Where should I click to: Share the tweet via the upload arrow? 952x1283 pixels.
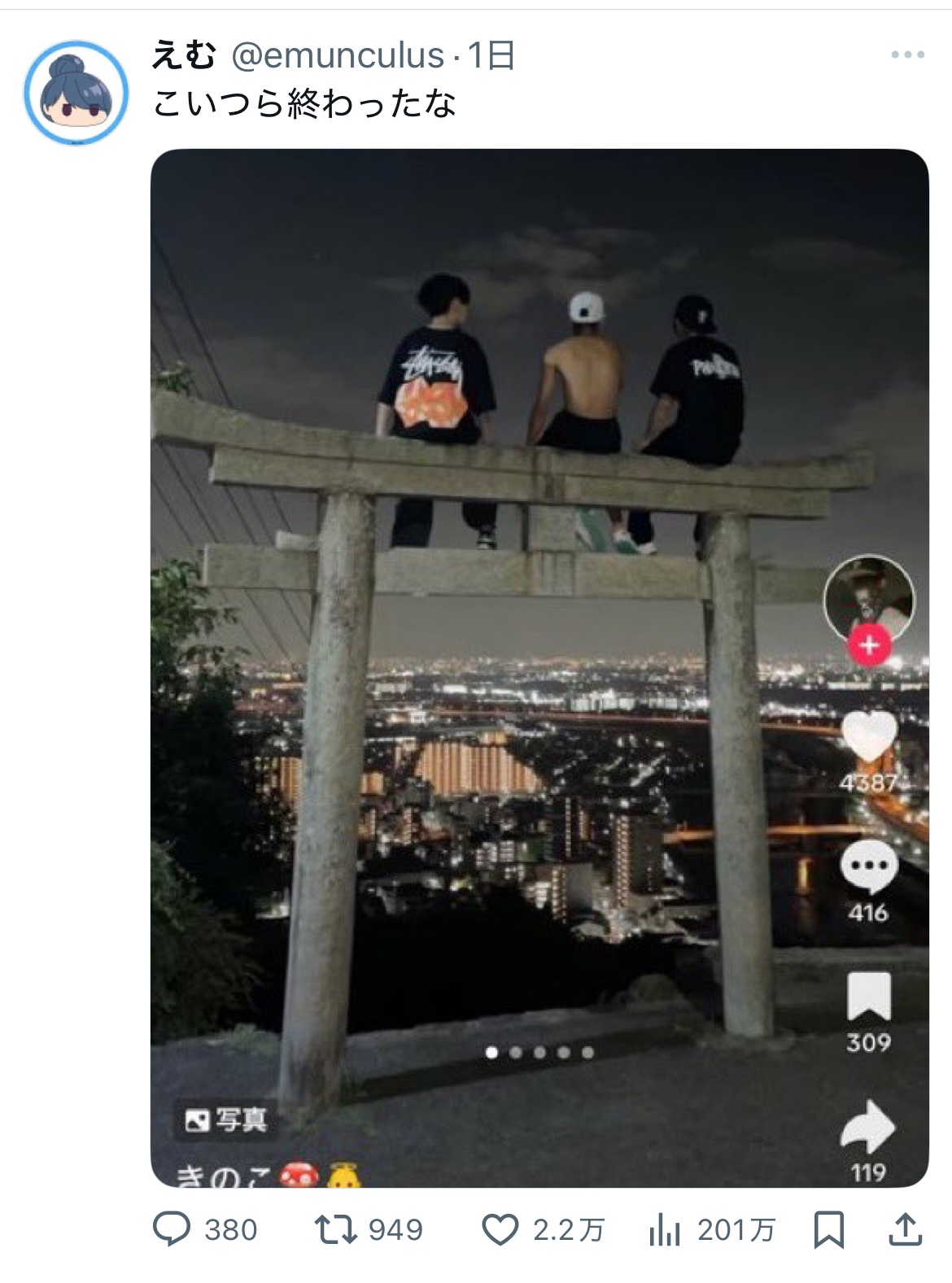click(904, 1228)
